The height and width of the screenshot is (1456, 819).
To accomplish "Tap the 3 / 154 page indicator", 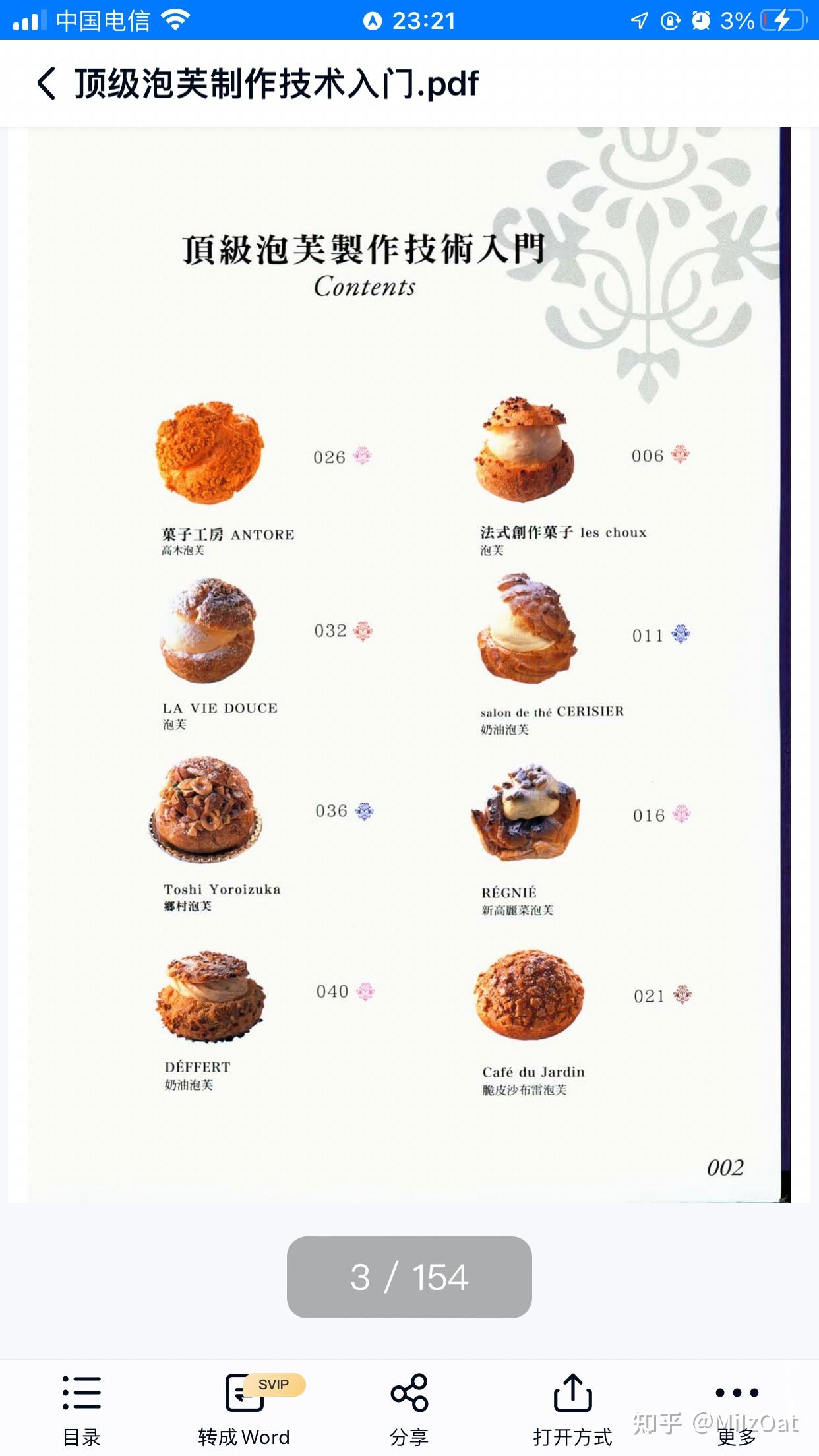I will point(409,1277).
